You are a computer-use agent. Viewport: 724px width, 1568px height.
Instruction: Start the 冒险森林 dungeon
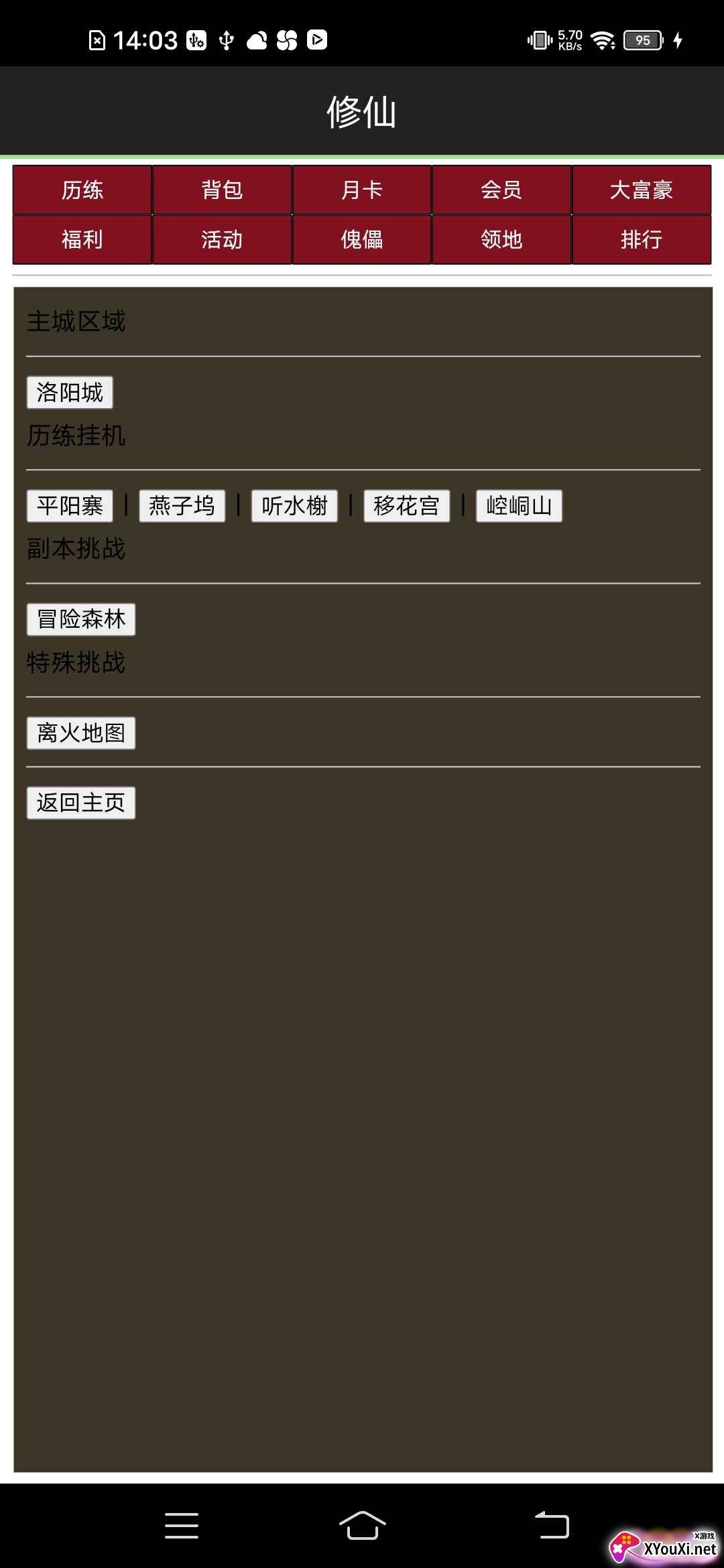click(81, 619)
